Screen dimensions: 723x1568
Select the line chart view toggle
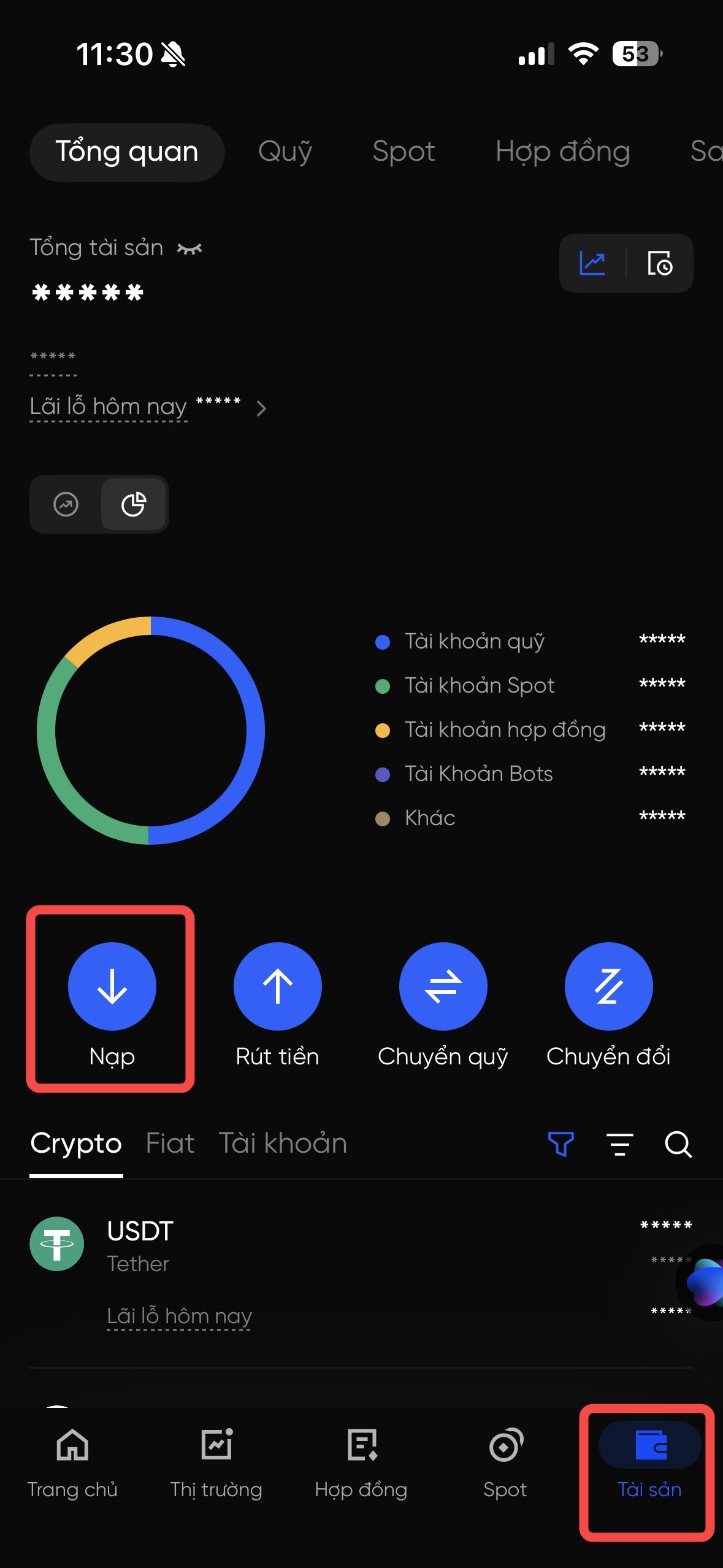pos(66,504)
